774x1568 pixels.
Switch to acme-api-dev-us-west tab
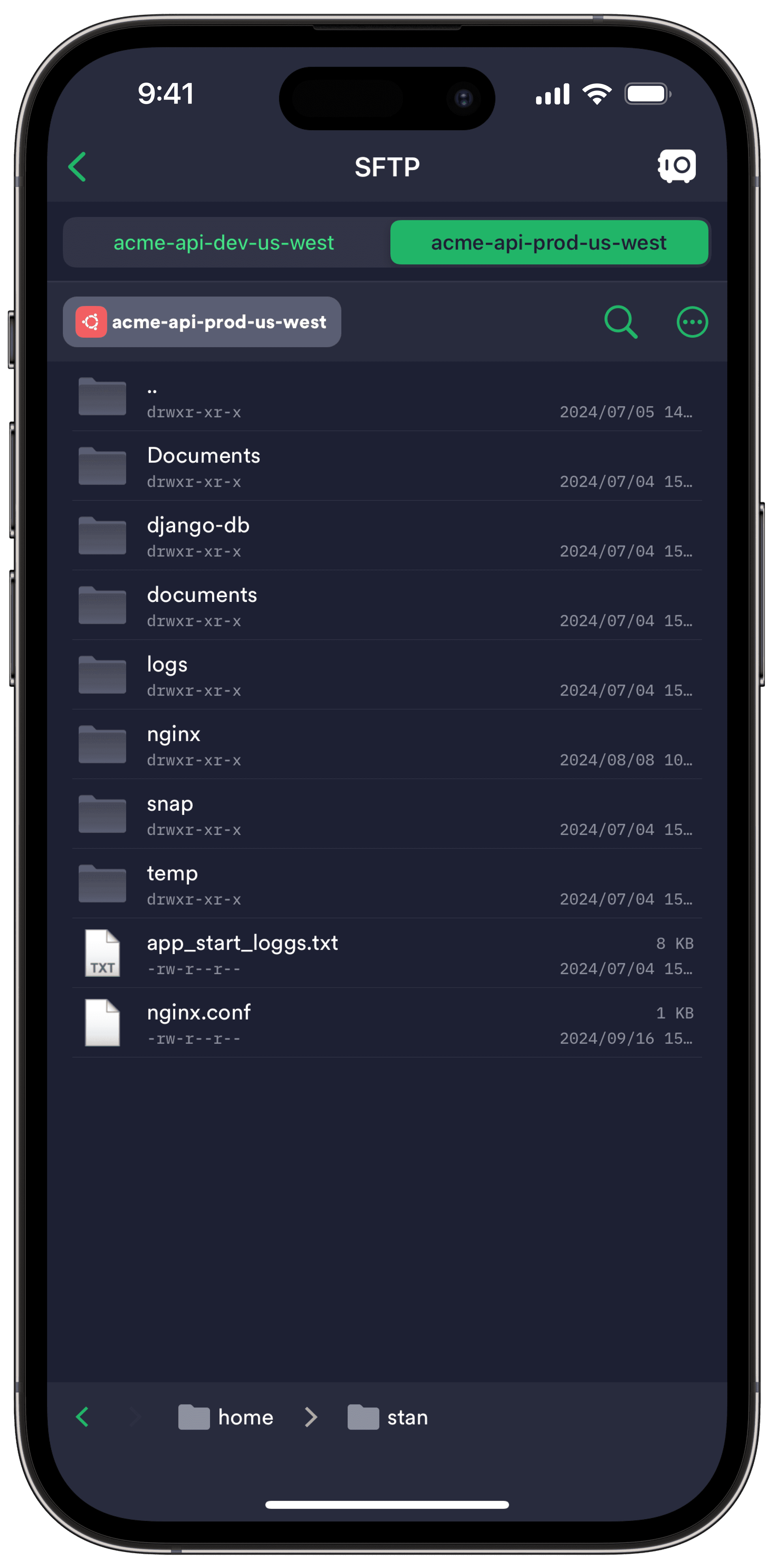click(x=224, y=242)
